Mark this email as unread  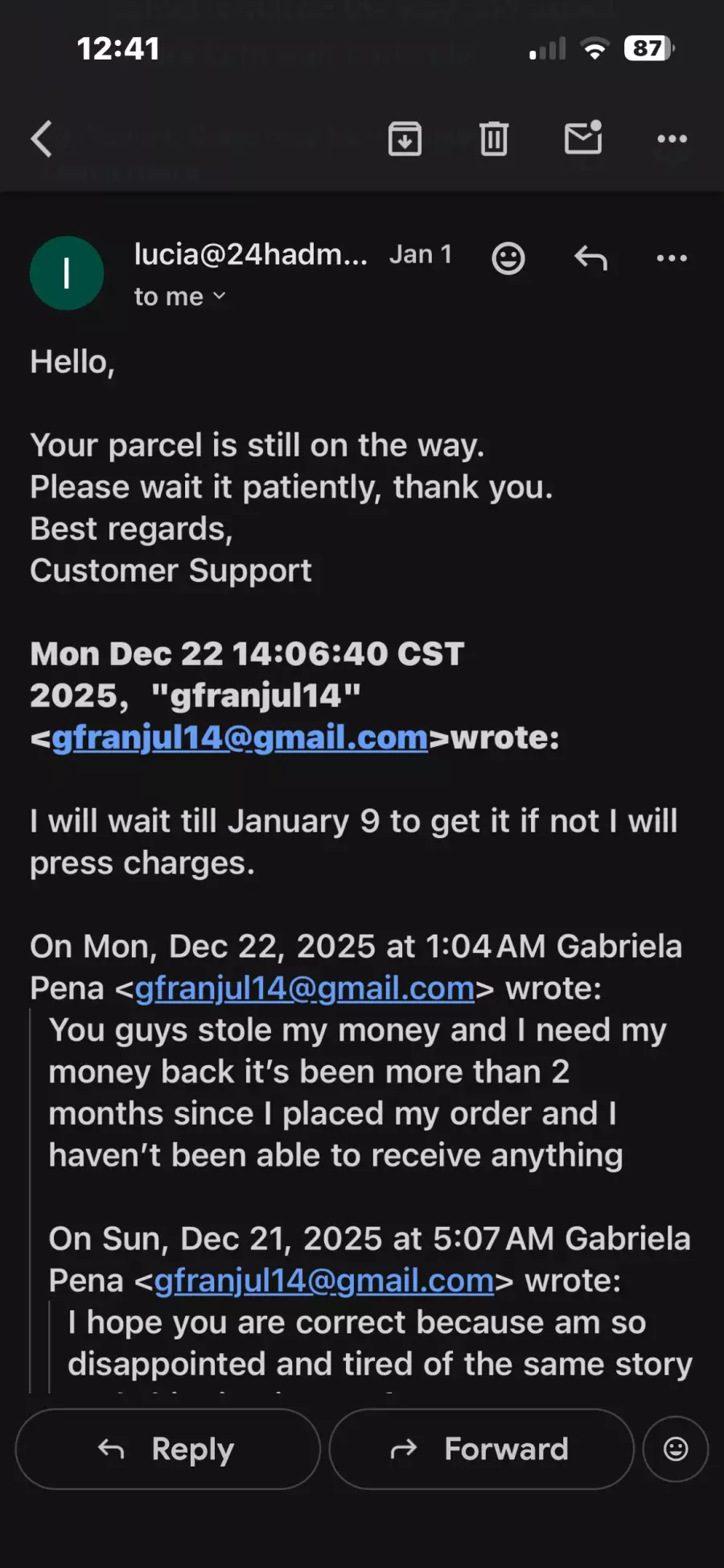tap(583, 138)
